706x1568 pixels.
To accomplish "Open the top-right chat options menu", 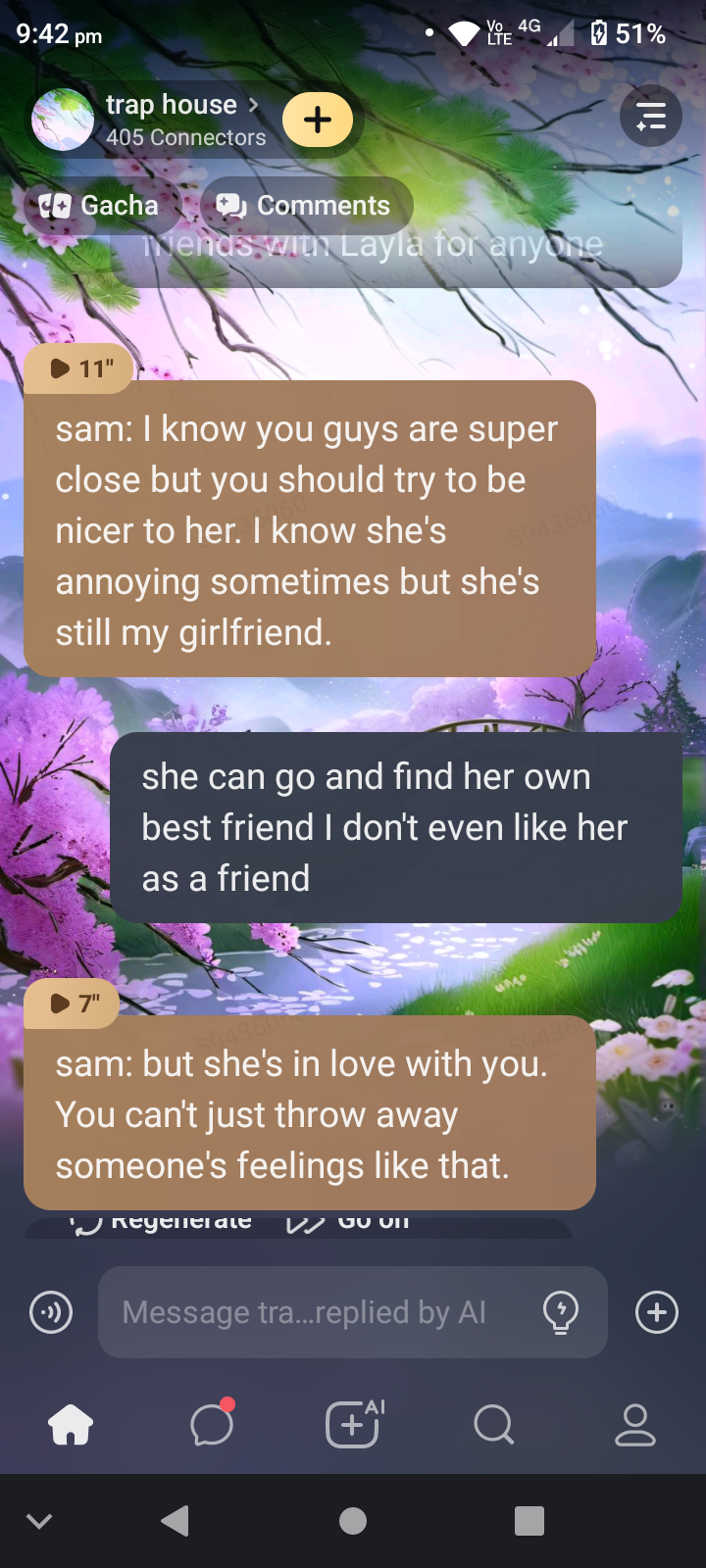I will pyautogui.click(x=651, y=116).
